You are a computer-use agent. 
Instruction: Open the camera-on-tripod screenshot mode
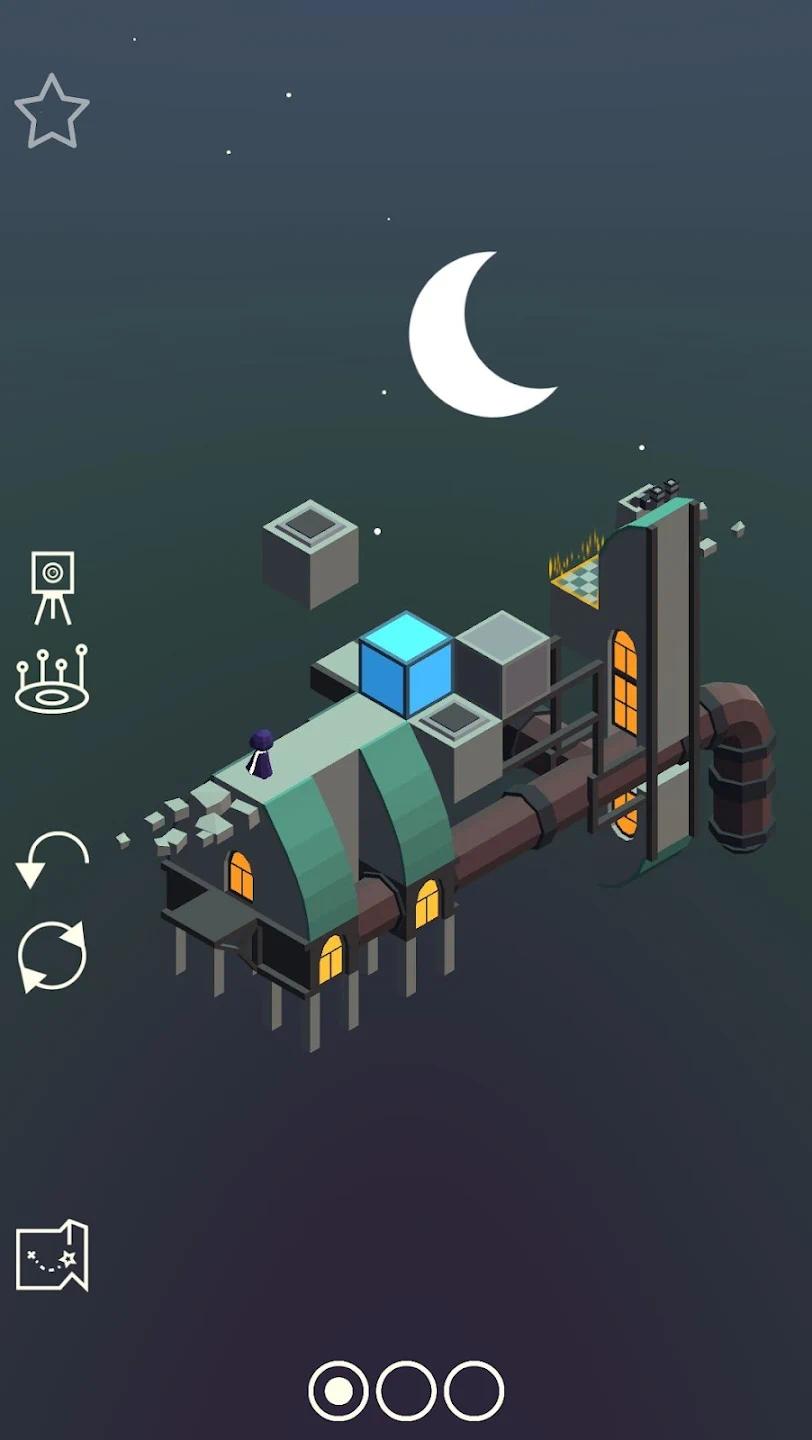[x=52, y=587]
